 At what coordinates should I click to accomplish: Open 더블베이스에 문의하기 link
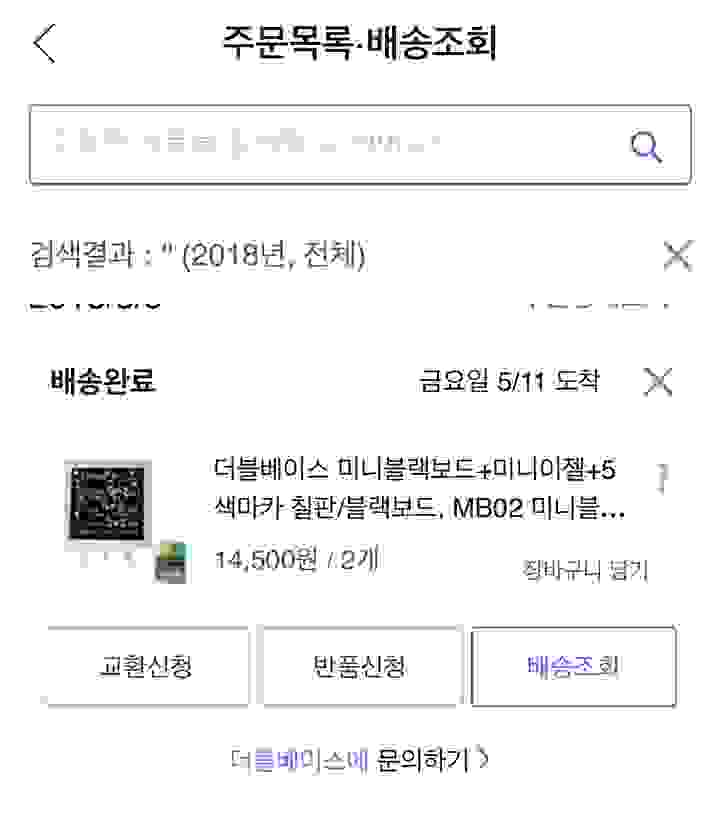click(360, 760)
